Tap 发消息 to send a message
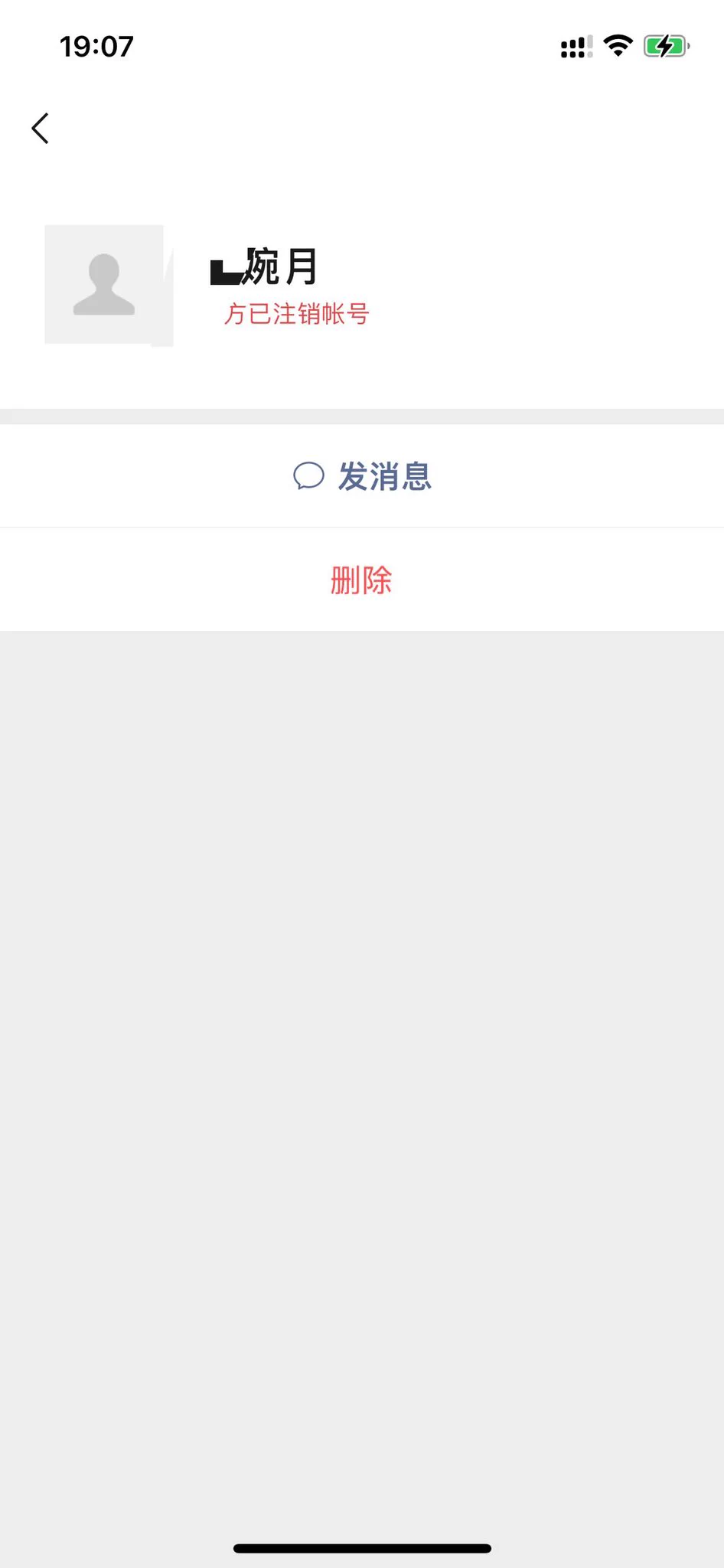The image size is (724, 1568). [362, 476]
